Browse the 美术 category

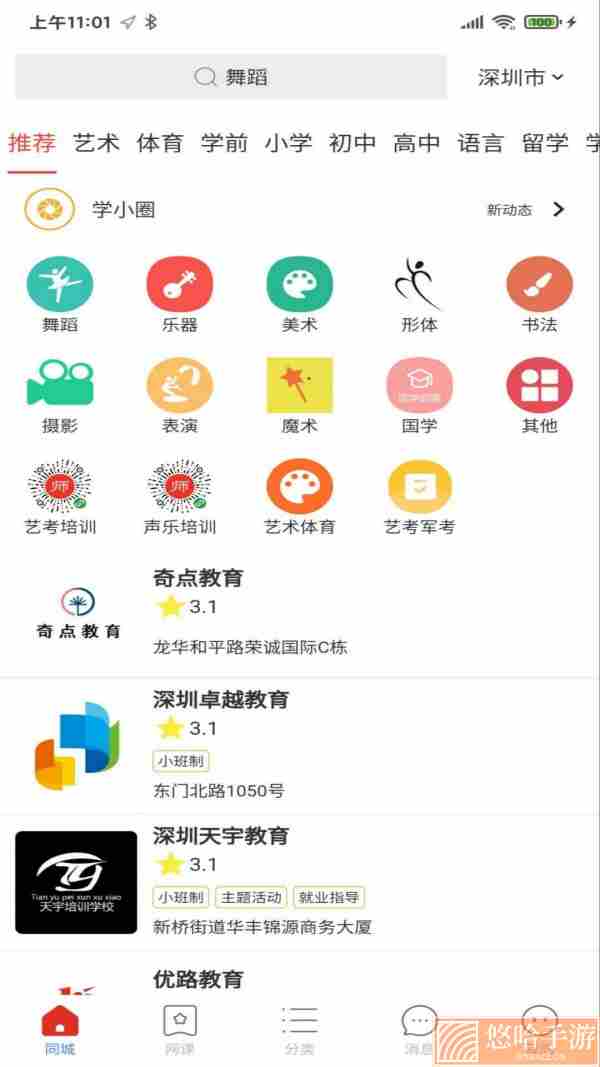[x=299, y=295]
